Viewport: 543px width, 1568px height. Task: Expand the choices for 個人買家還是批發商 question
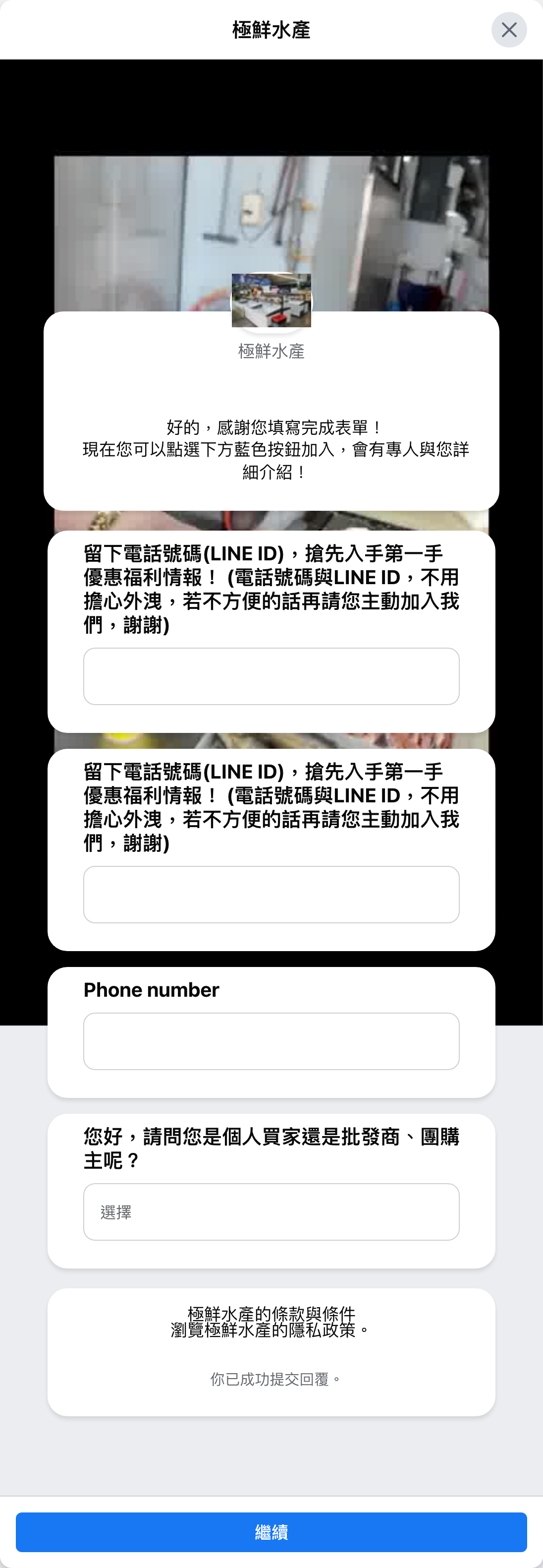pos(271,1212)
